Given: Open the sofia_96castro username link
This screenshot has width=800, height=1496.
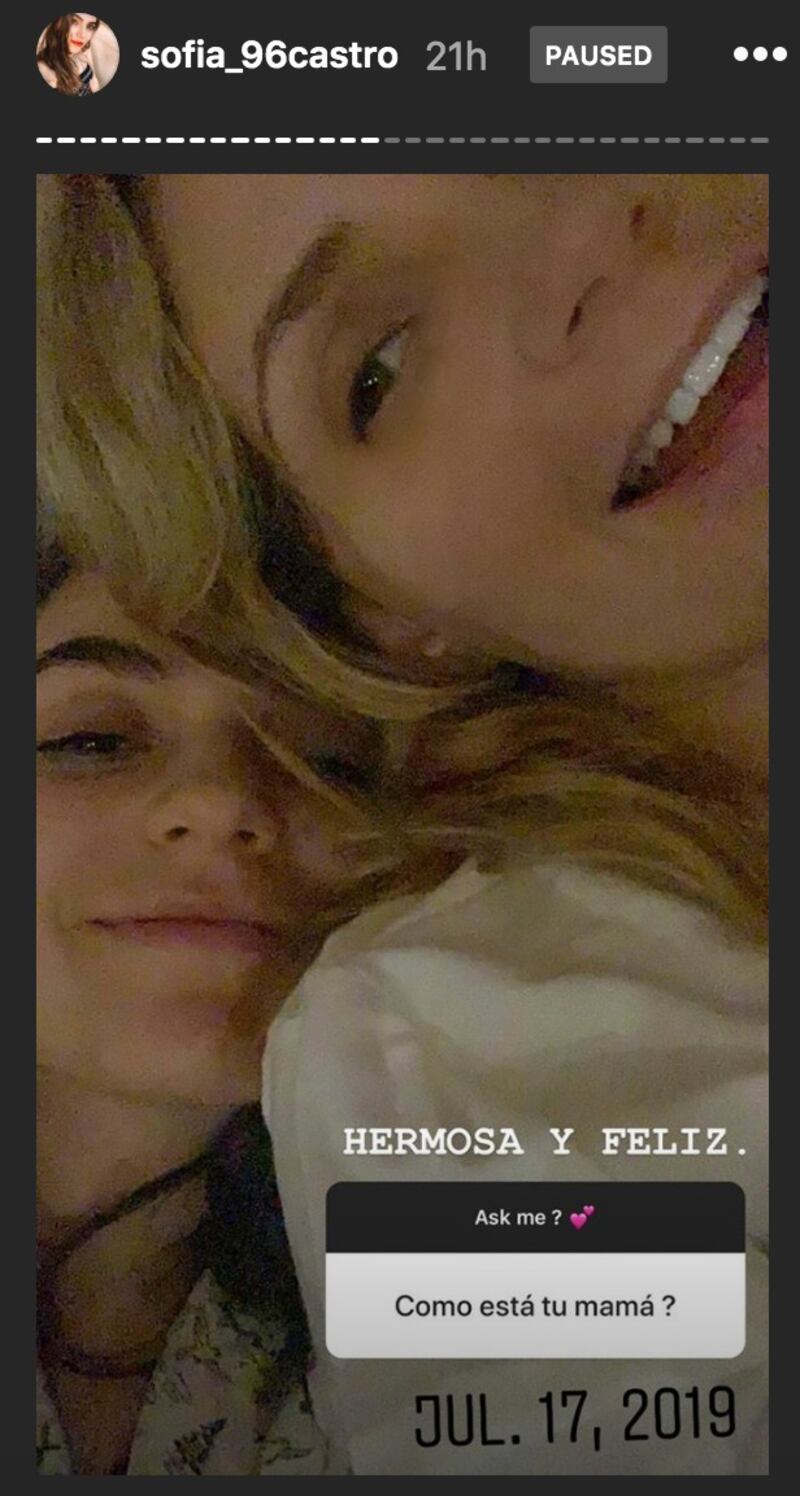Looking at the screenshot, I should pyautogui.click(x=269, y=55).
